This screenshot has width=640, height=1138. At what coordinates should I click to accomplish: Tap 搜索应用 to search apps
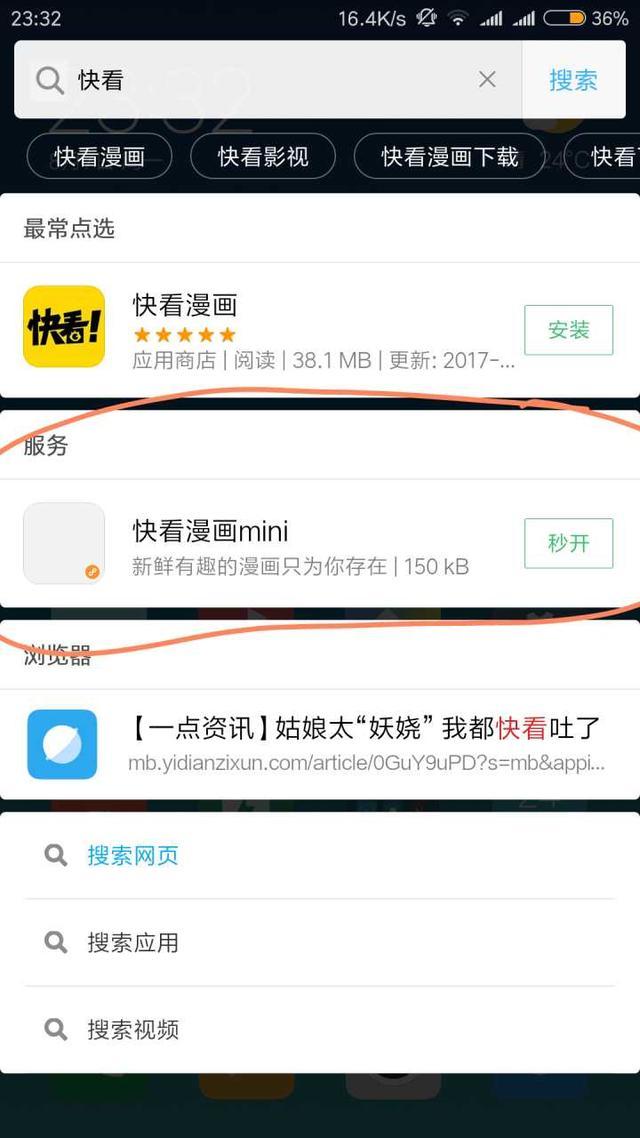[x=132, y=943]
